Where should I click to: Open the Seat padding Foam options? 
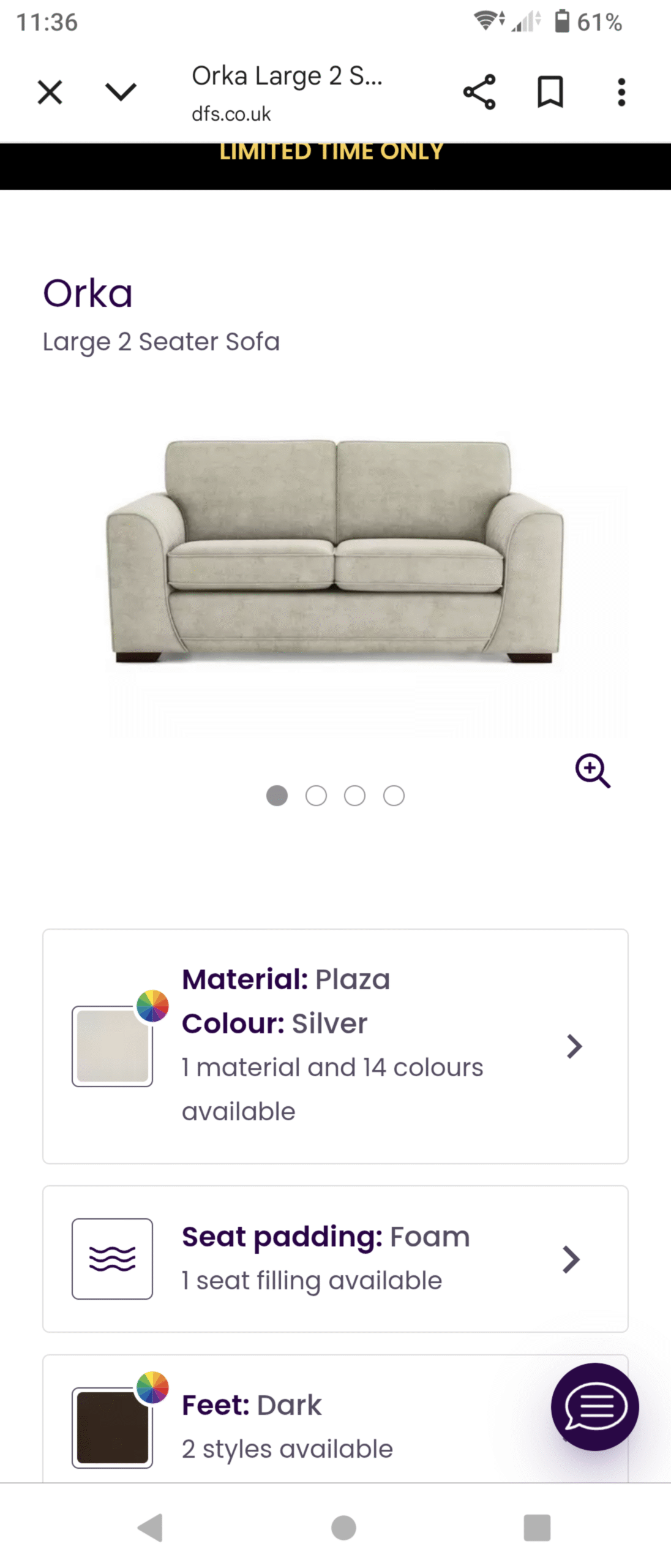pos(335,1259)
